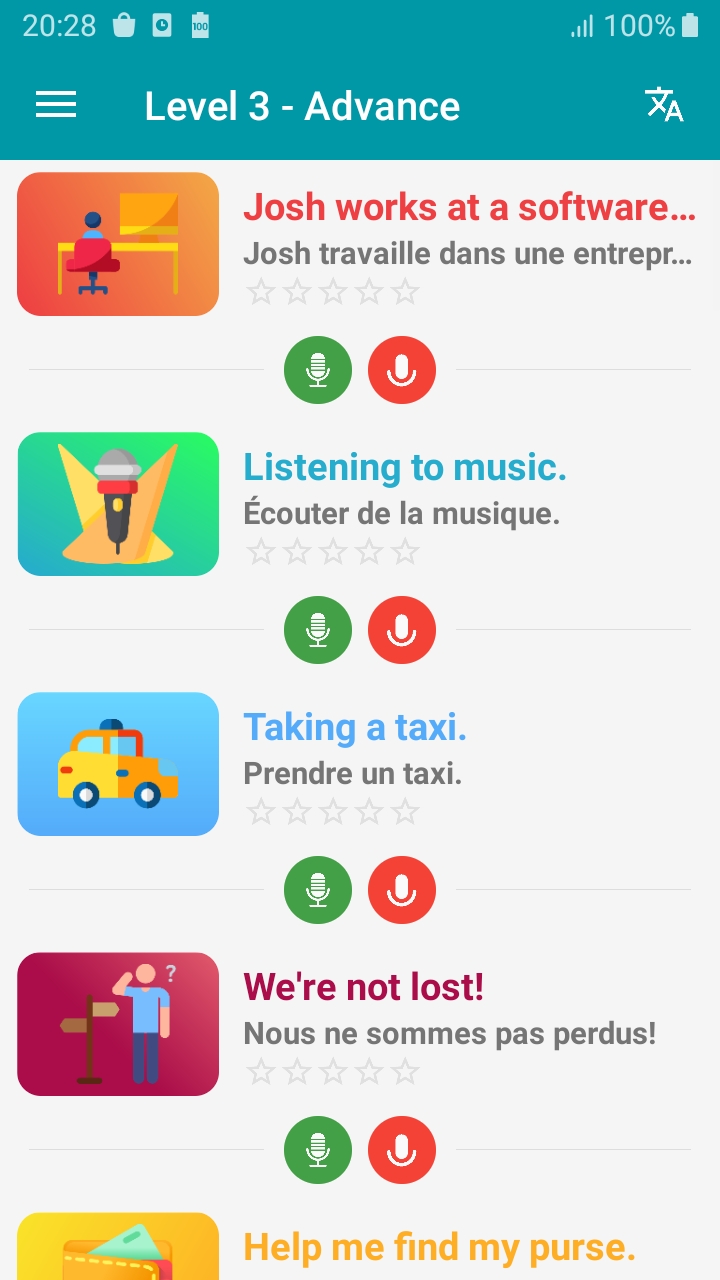Tap red microphone under Listening to music

click(x=402, y=630)
